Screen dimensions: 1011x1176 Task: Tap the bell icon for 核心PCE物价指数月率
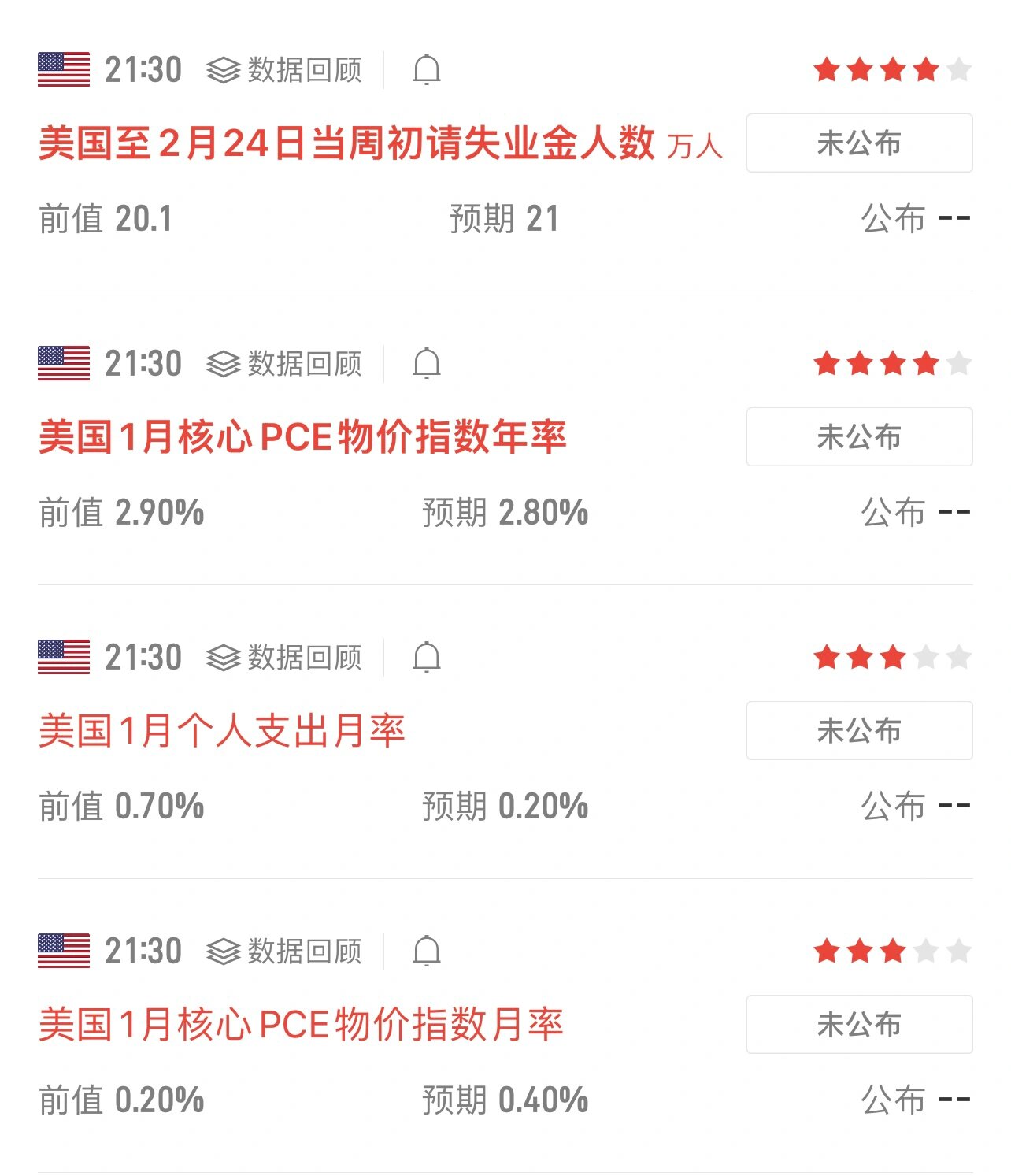pos(428,952)
